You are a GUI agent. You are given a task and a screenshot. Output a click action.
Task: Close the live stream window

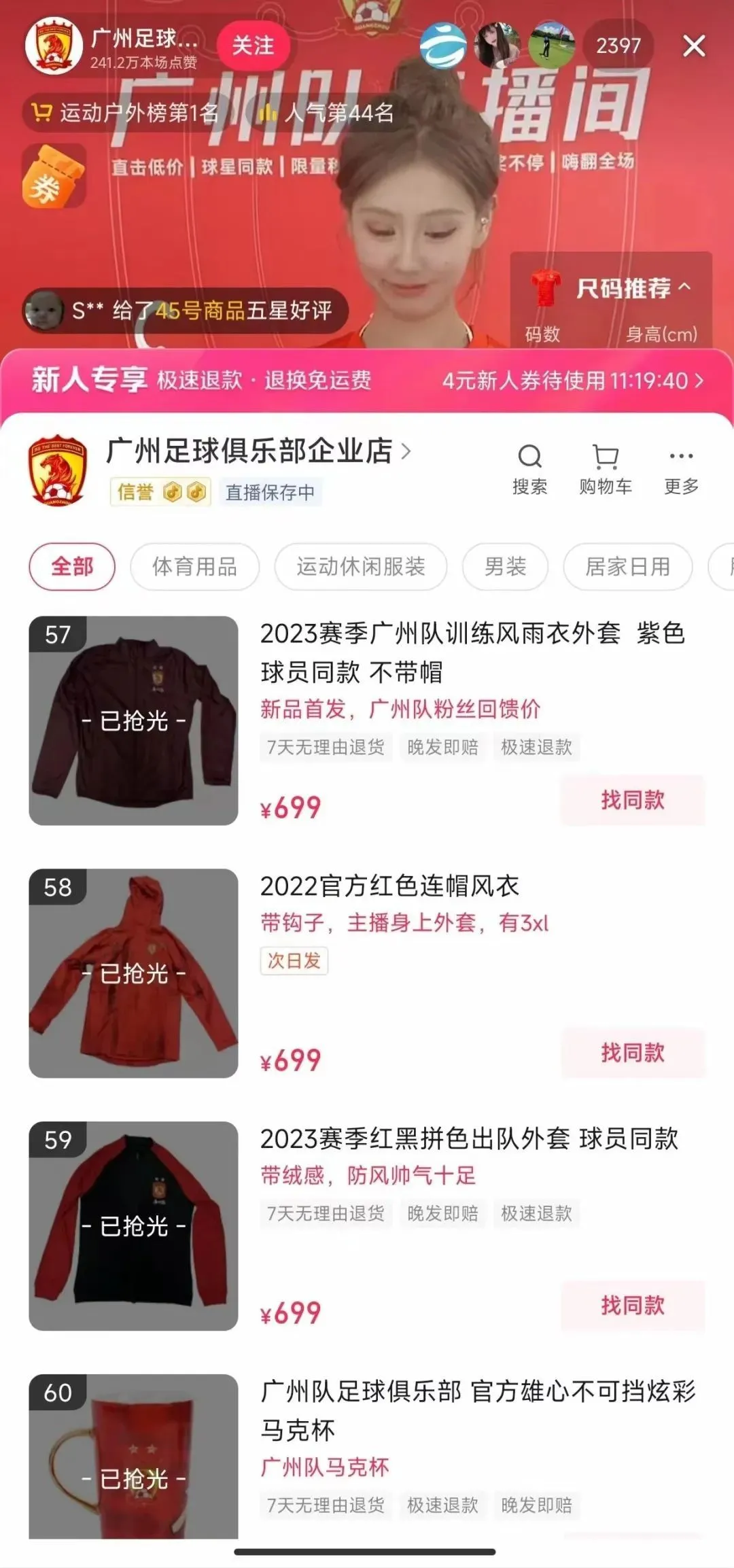coord(693,46)
